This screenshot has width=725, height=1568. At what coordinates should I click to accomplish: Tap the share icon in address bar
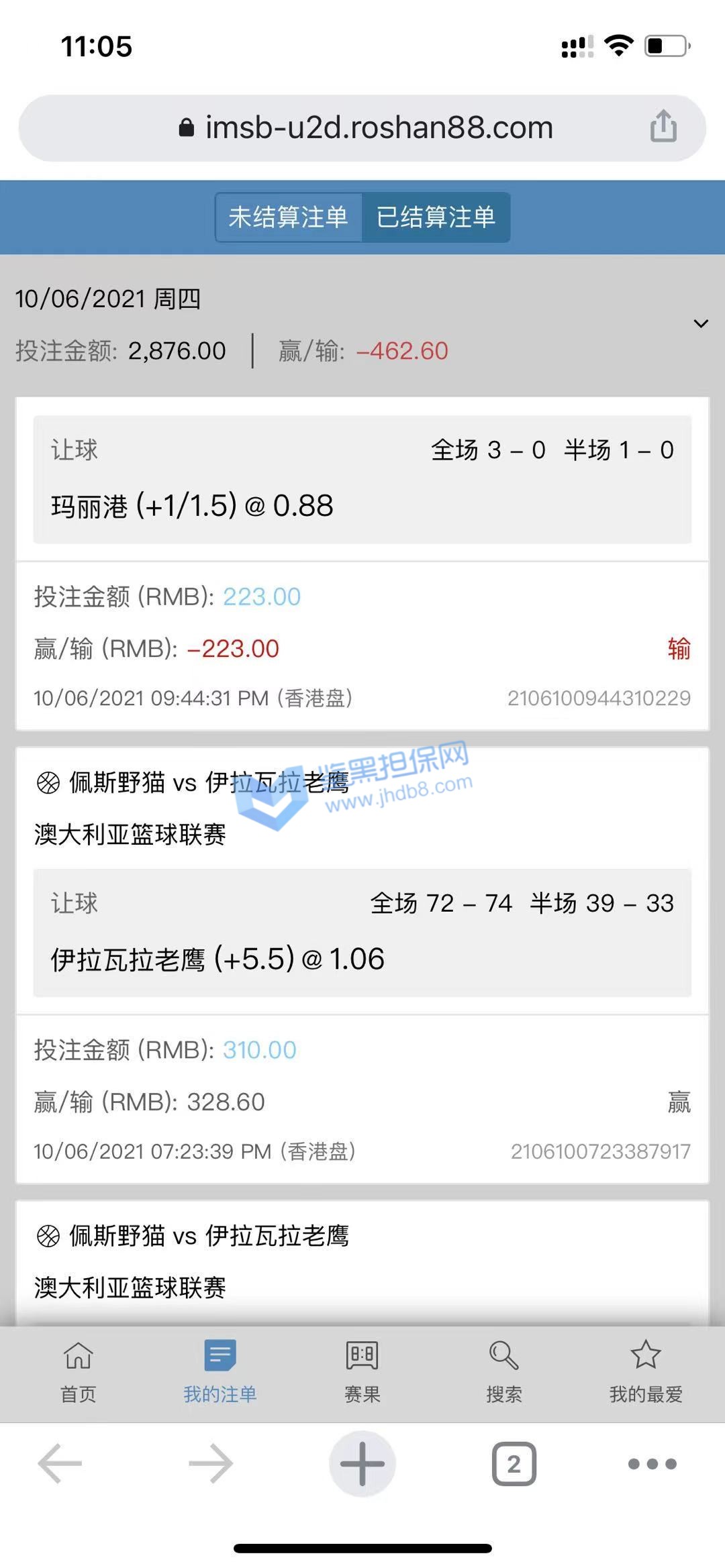point(663,126)
